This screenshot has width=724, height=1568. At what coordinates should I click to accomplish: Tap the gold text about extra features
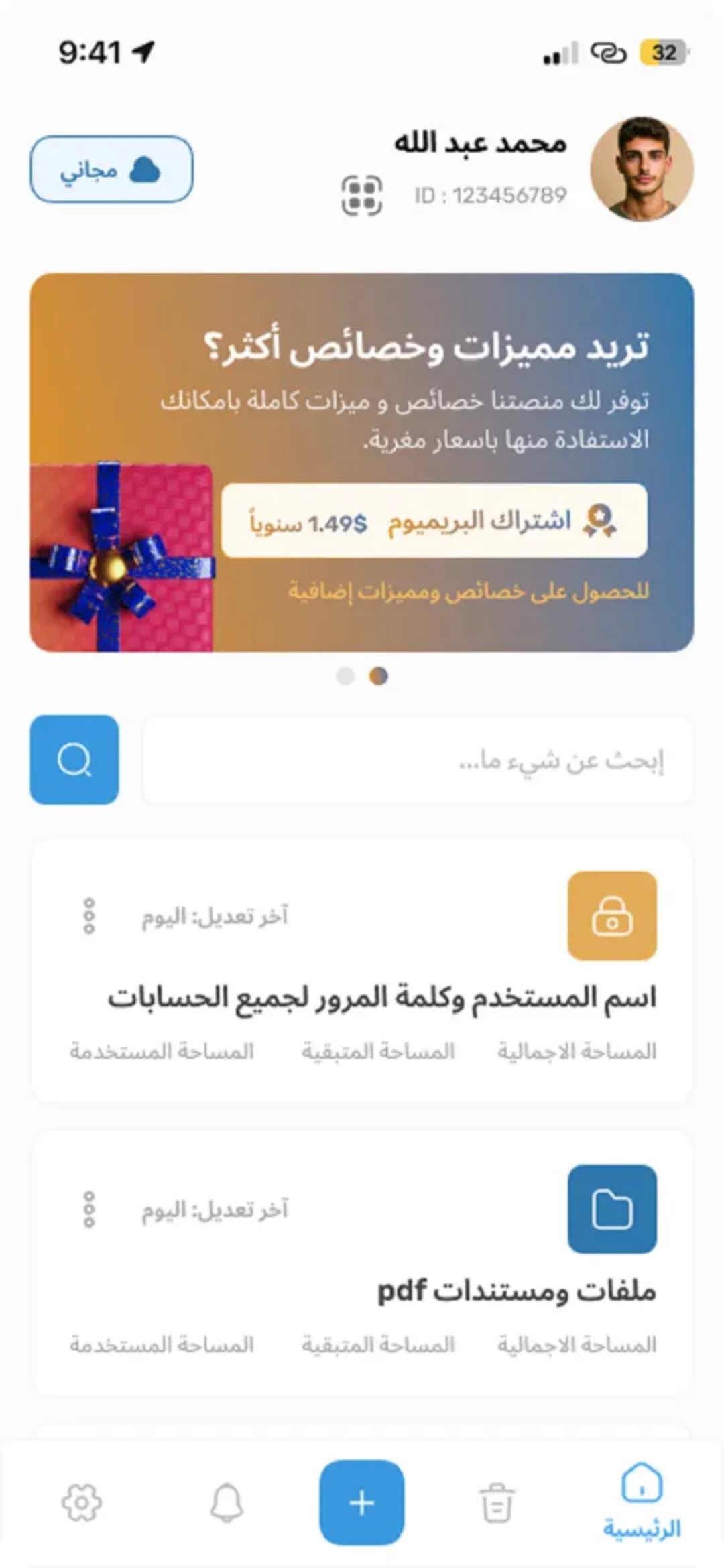[x=468, y=591]
